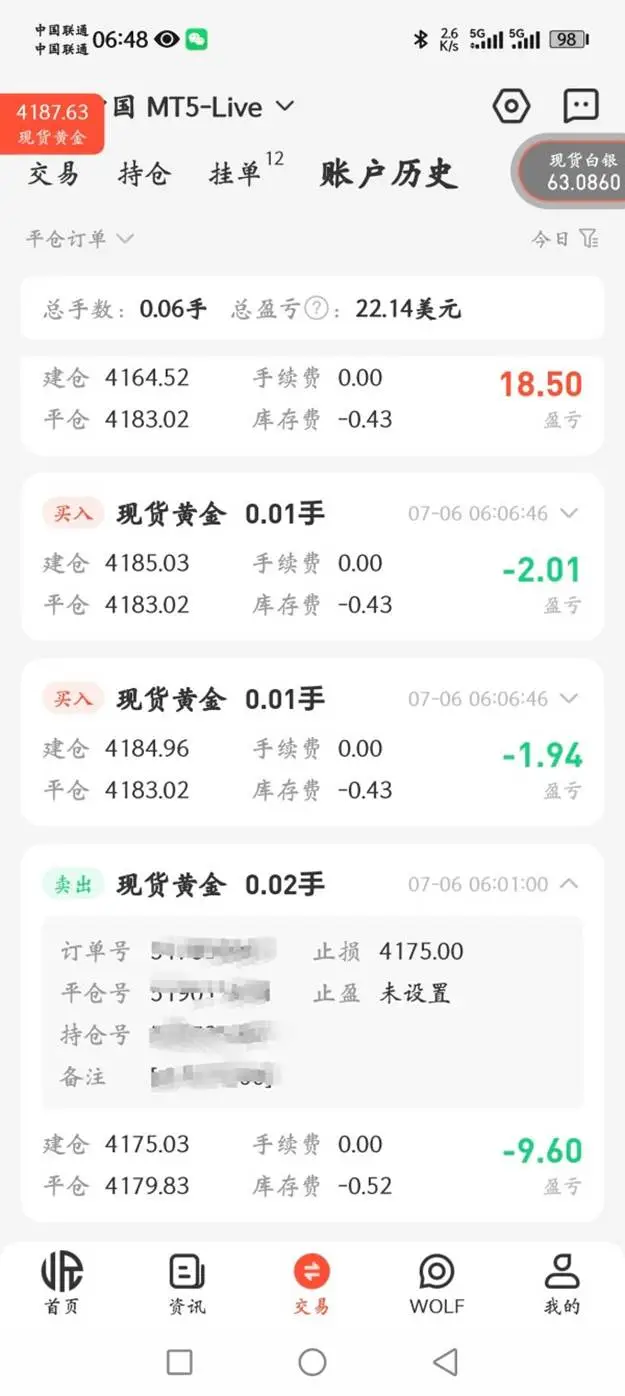Open the hexagon settings icon
This screenshot has height=1396, width=625.
tap(511, 105)
